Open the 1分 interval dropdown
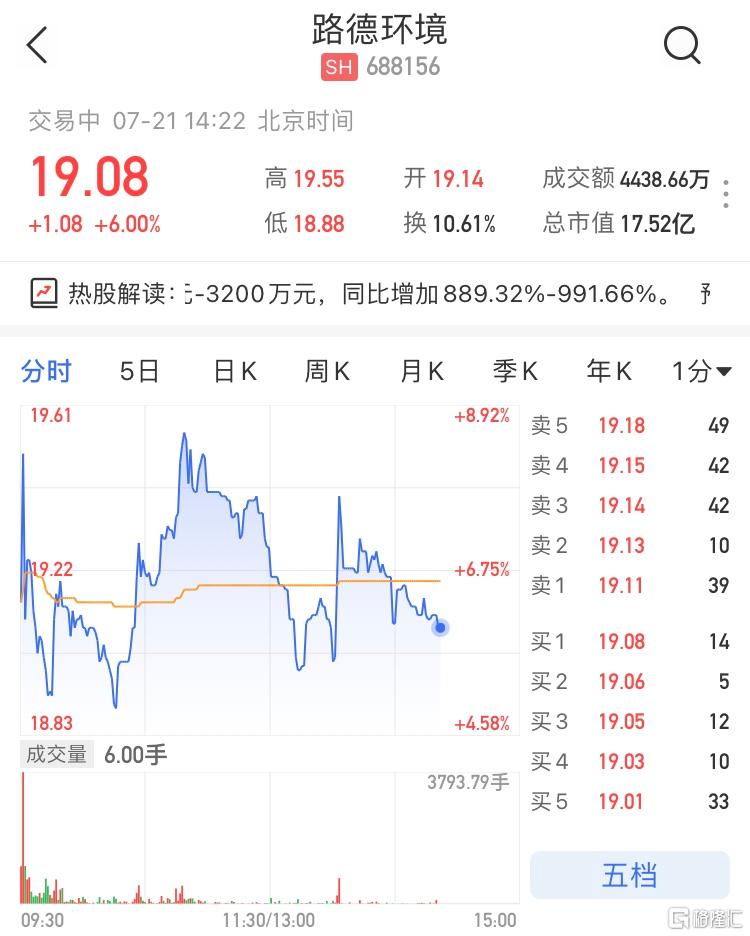The height and width of the screenshot is (936, 750). [701, 372]
